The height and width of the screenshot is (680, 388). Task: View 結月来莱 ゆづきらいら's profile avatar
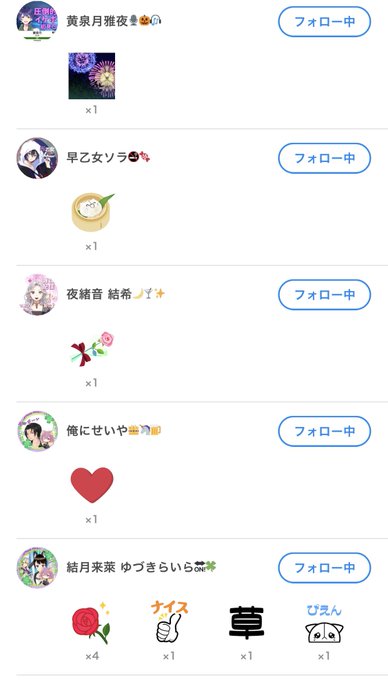(37, 568)
